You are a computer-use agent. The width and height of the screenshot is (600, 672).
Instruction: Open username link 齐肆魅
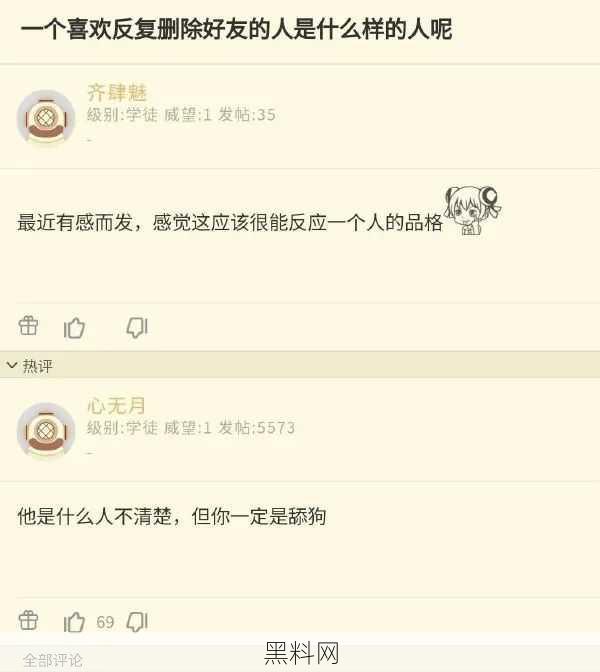[x=117, y=93]
